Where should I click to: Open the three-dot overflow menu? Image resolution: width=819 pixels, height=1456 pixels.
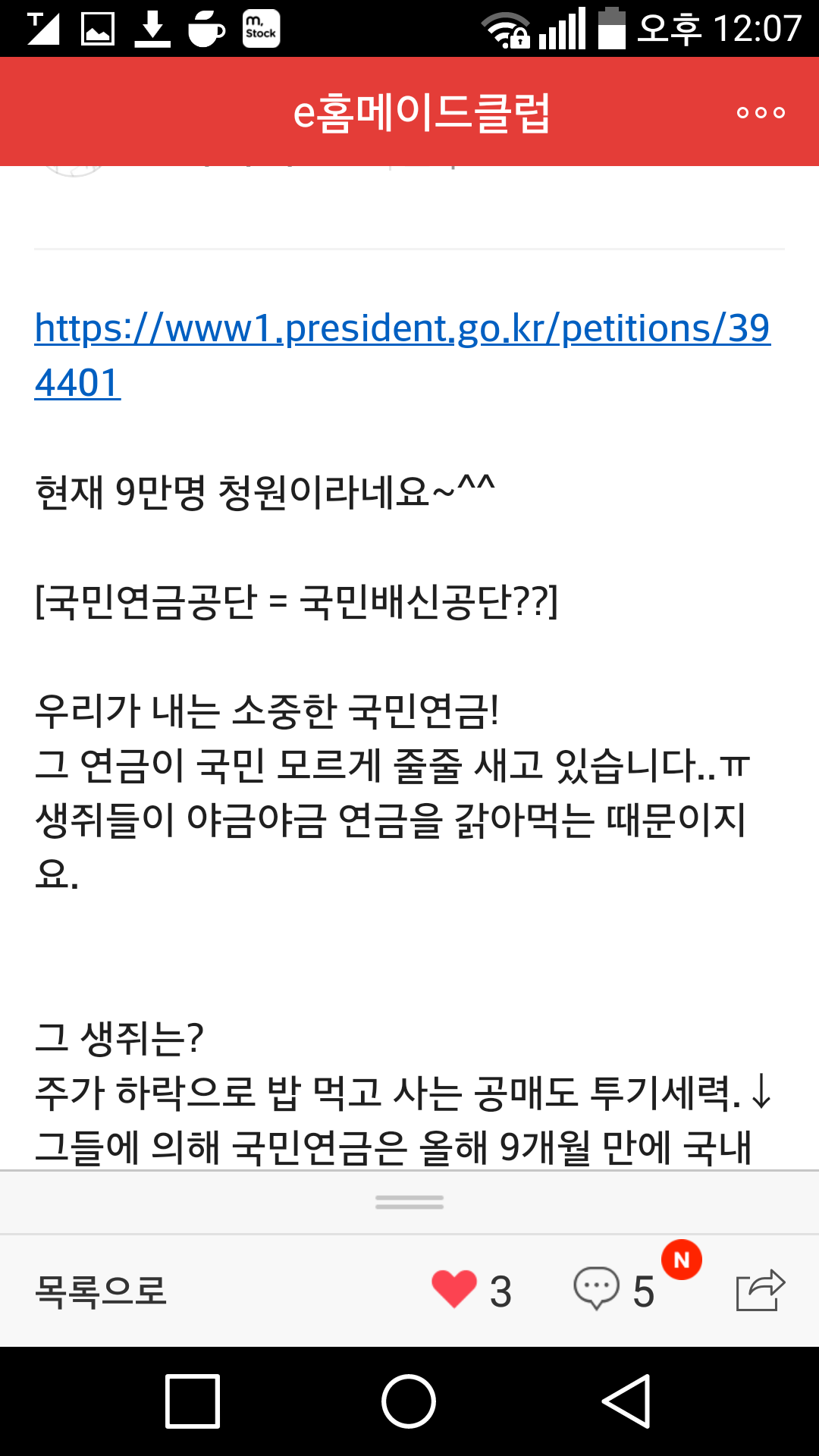761,113
